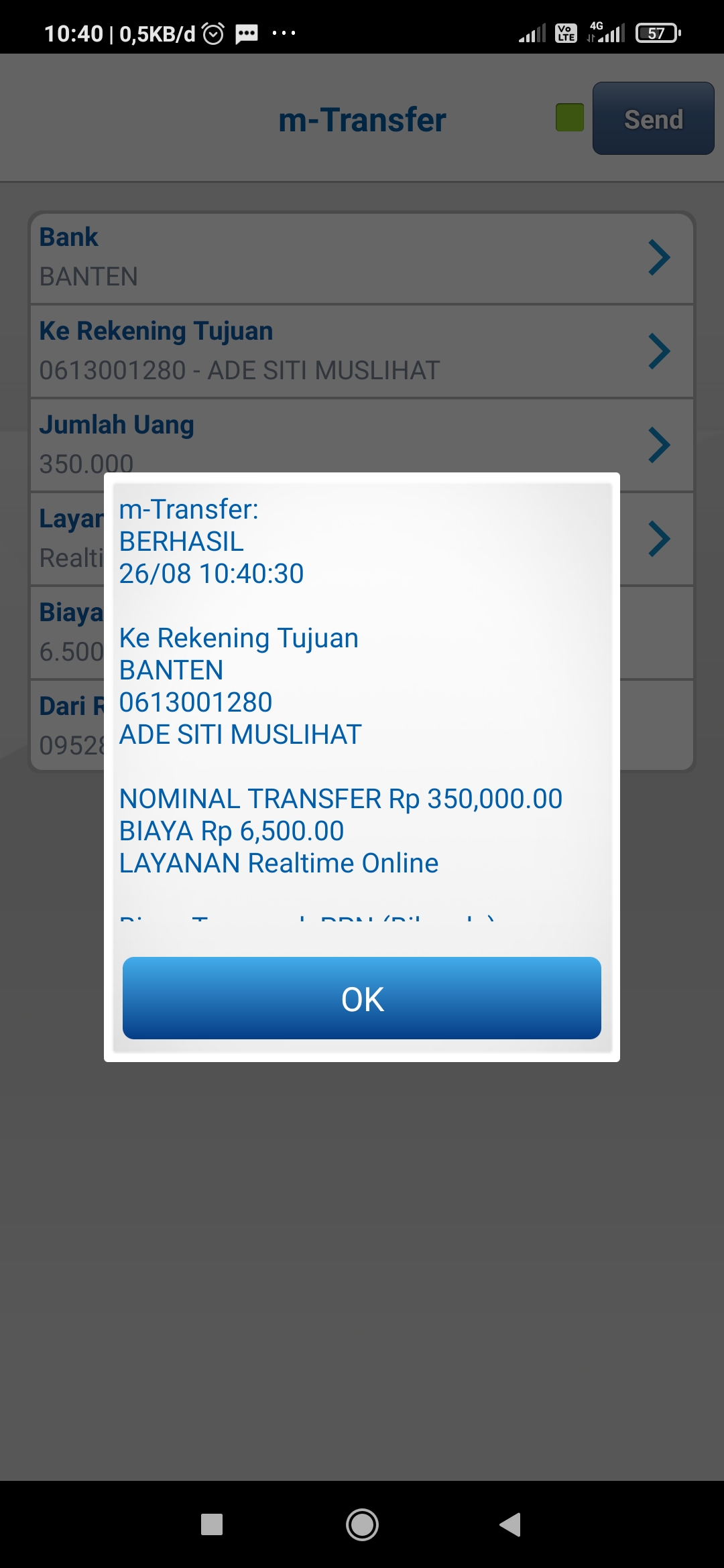Screen dimensions: 724x1568
Task: Go back with system back button
Action: point(511,1524)
